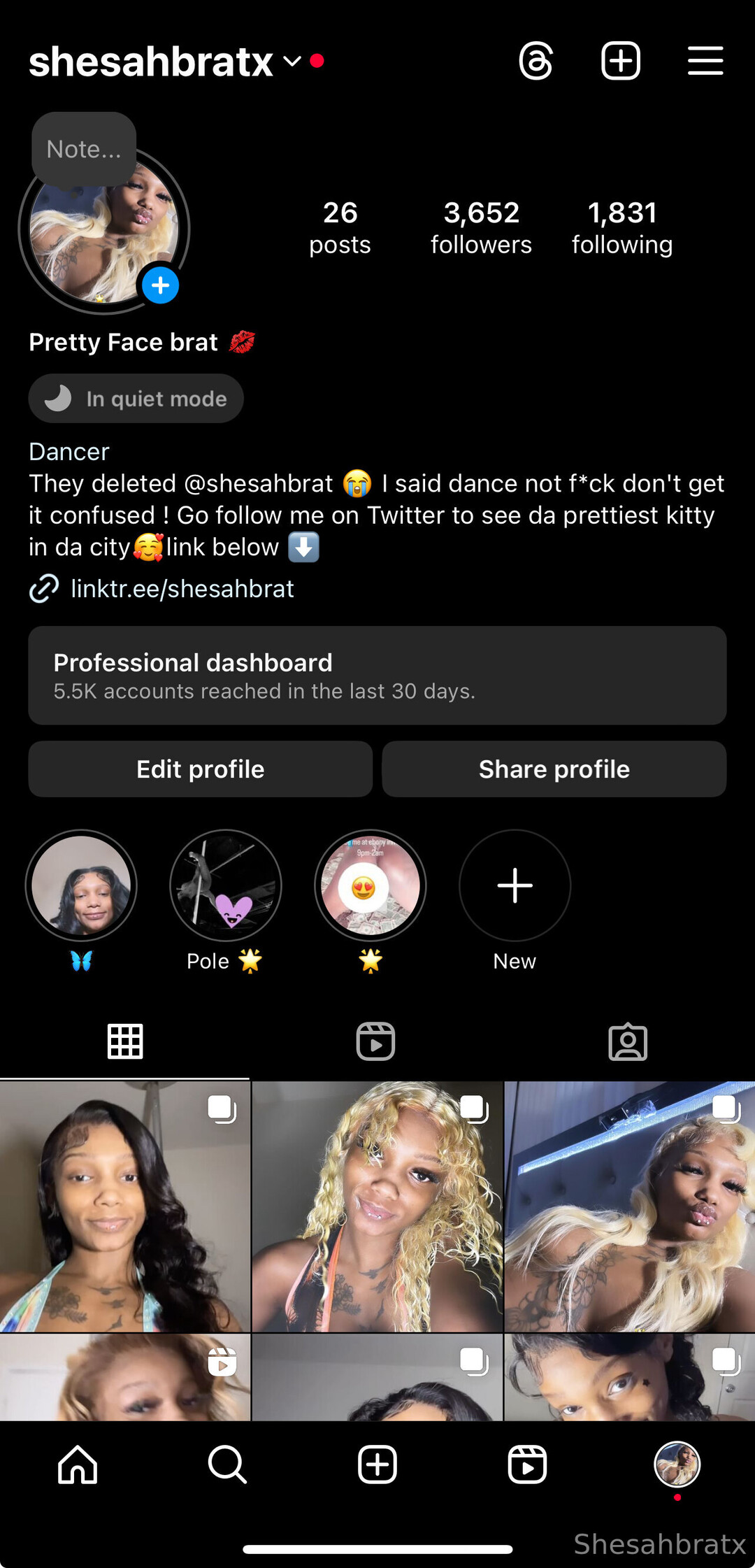Image resolution: width=755 pixels, height=1568 pixels.
Task: Switch to the Reels tab on profile
Action: [376, 1041]
